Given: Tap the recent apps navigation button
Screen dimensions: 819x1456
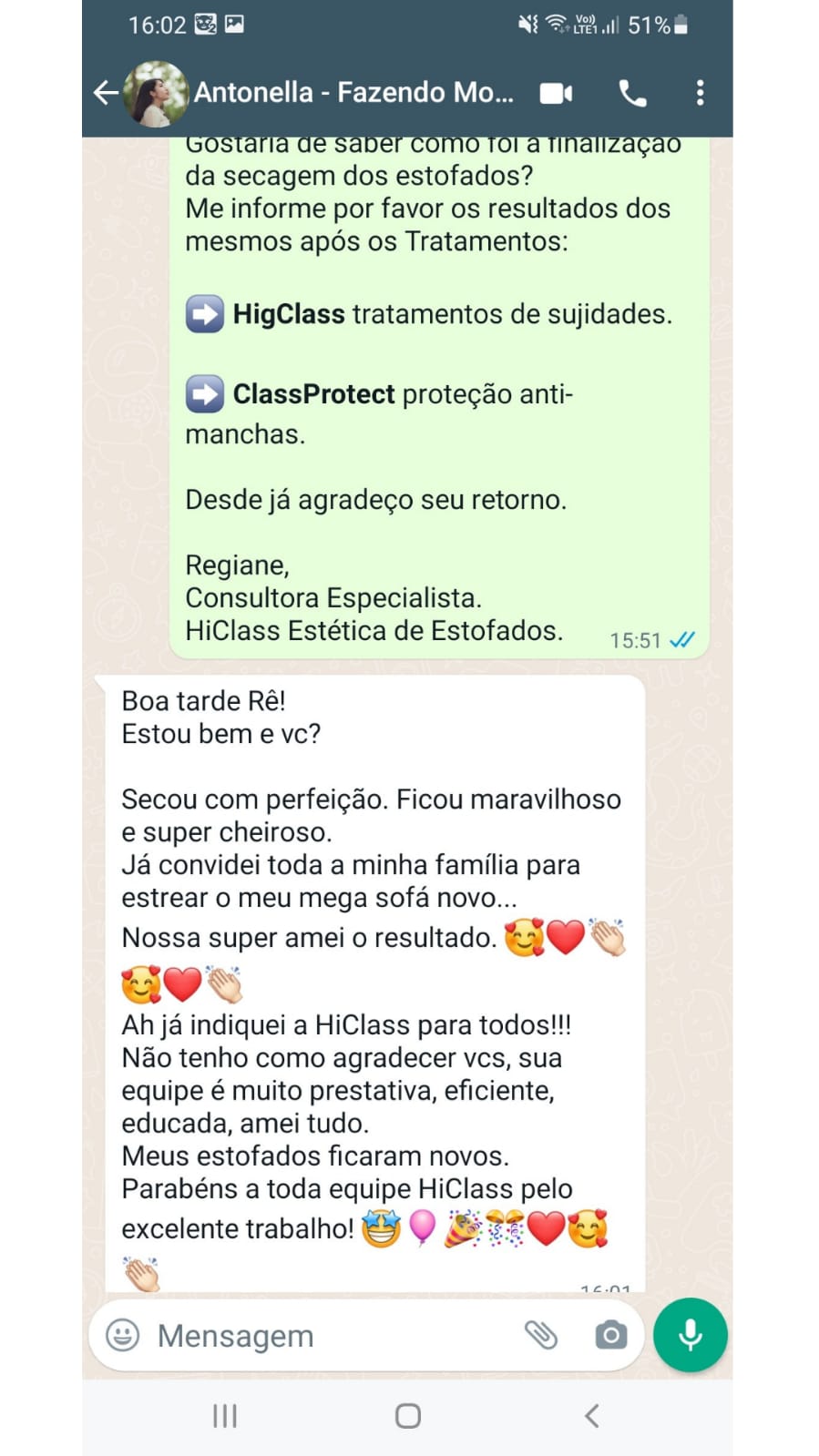Looking at the screenshot, I should tap(223, 1415).
